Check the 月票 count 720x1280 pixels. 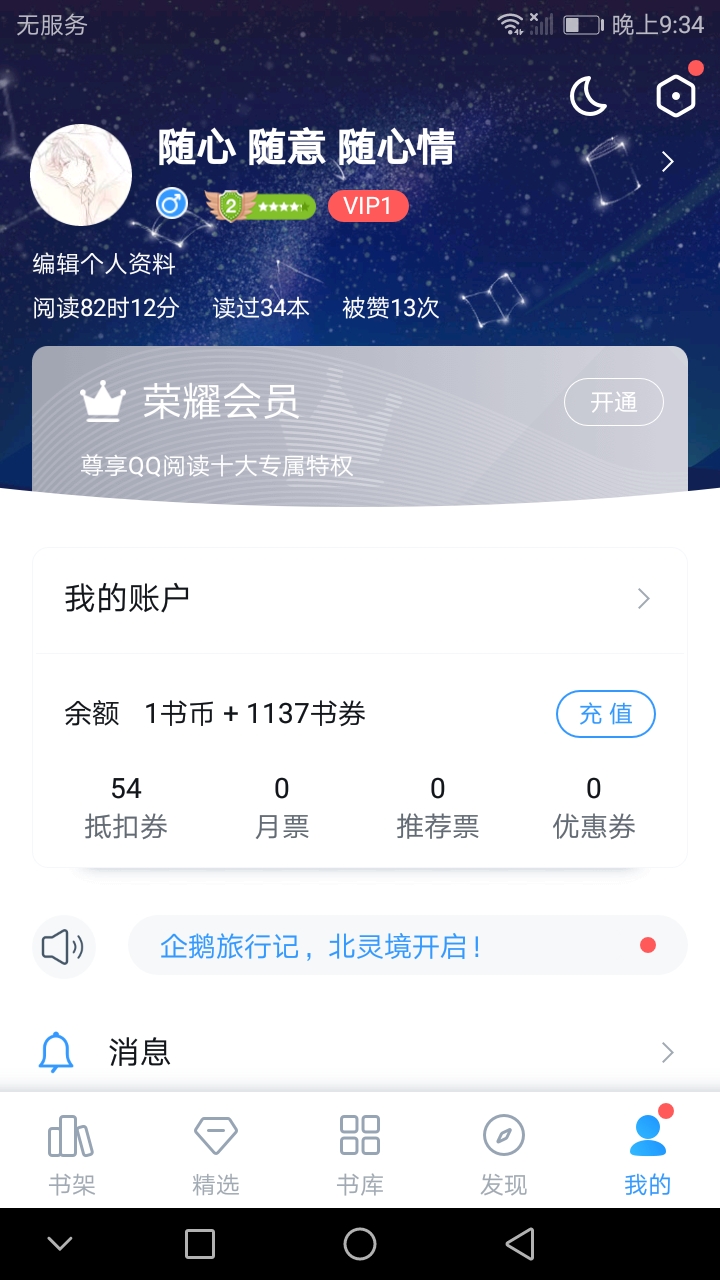click(282, 807)
